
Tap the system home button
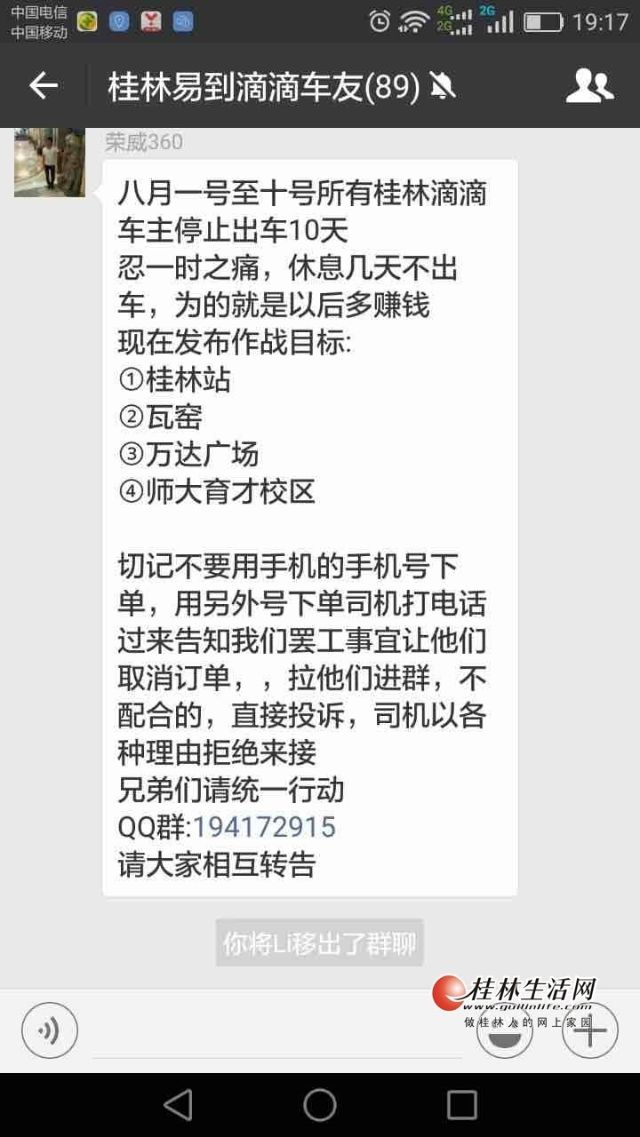[320, 1104]
